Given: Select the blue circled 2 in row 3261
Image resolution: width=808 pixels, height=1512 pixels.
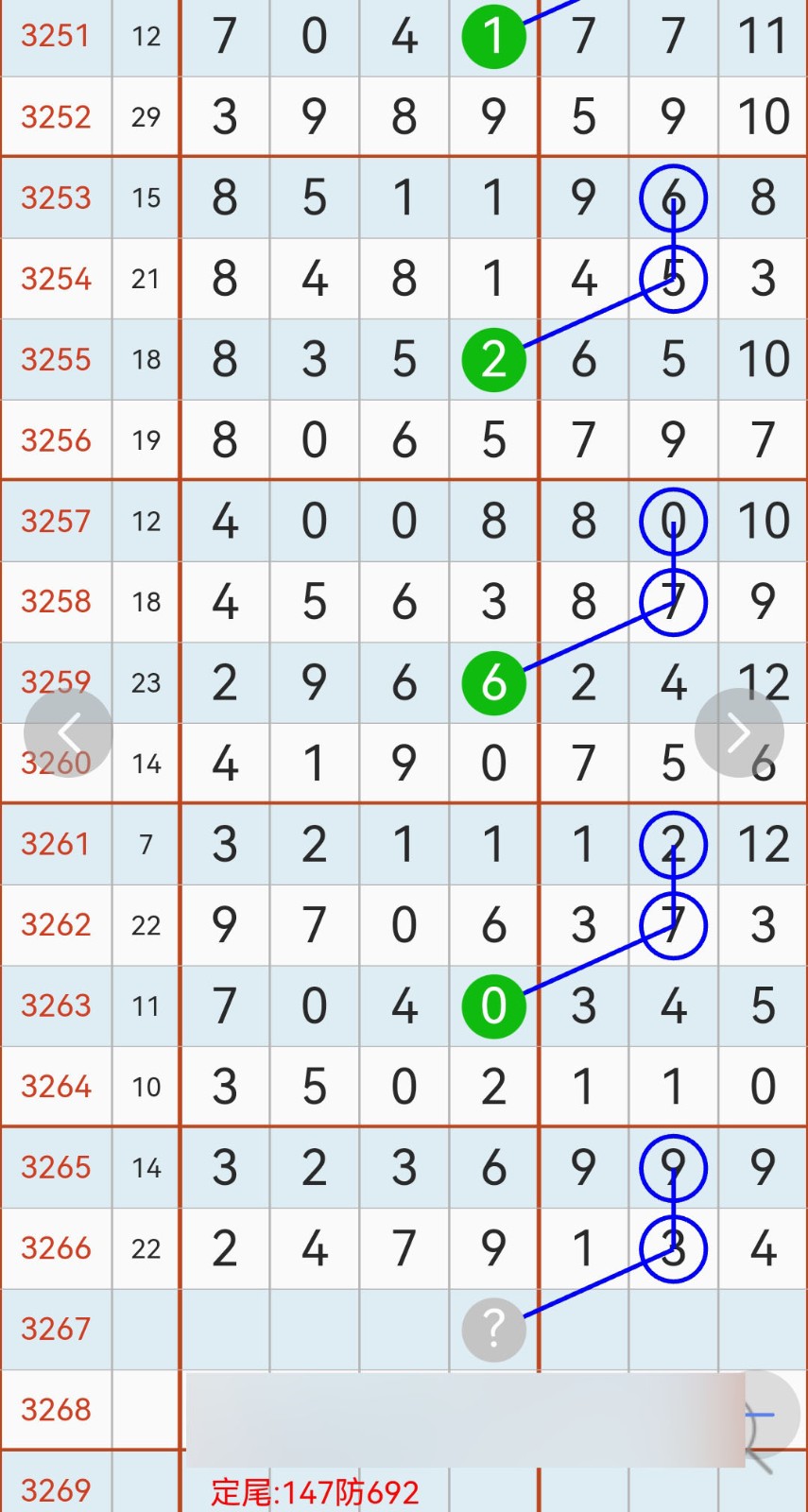Looking at the screenshot, I should 673,845.
